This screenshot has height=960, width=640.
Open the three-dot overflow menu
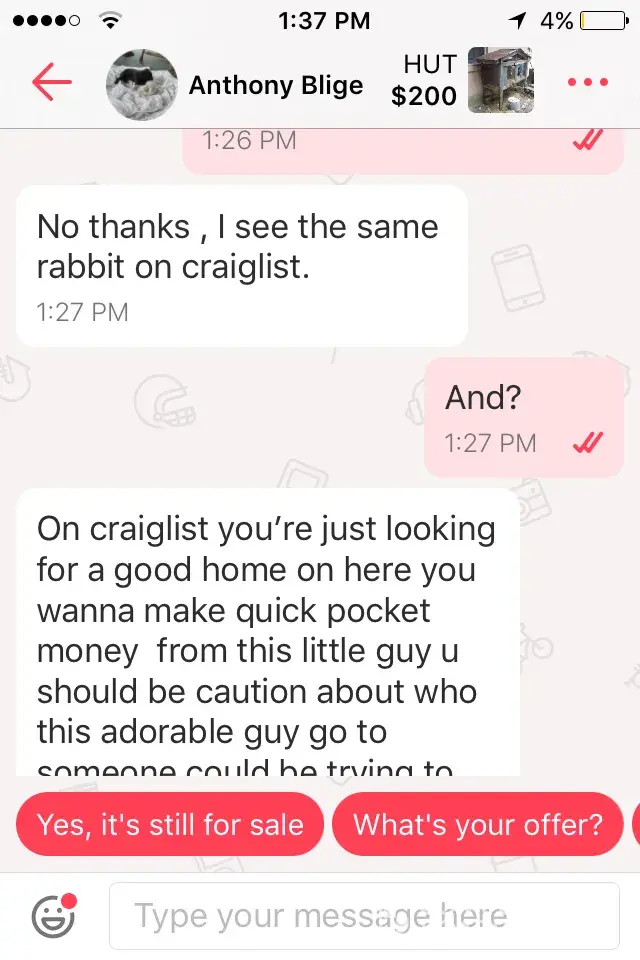click(587, 83)
